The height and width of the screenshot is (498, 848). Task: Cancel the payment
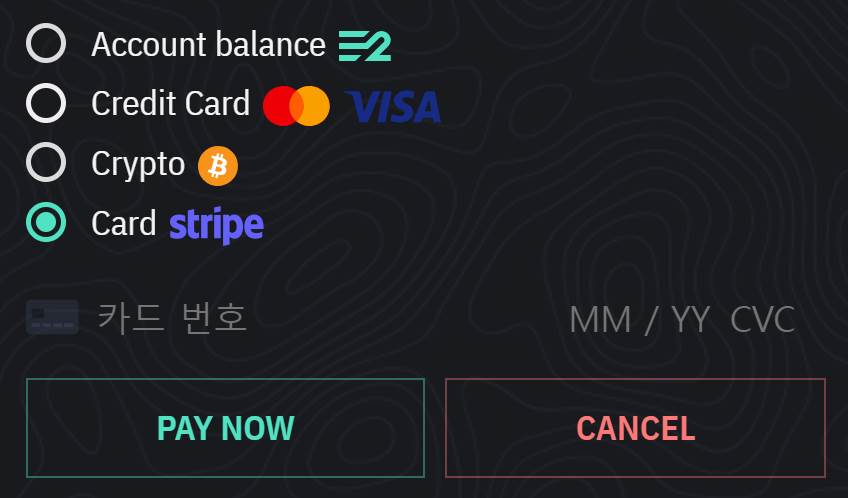point(635,428)
